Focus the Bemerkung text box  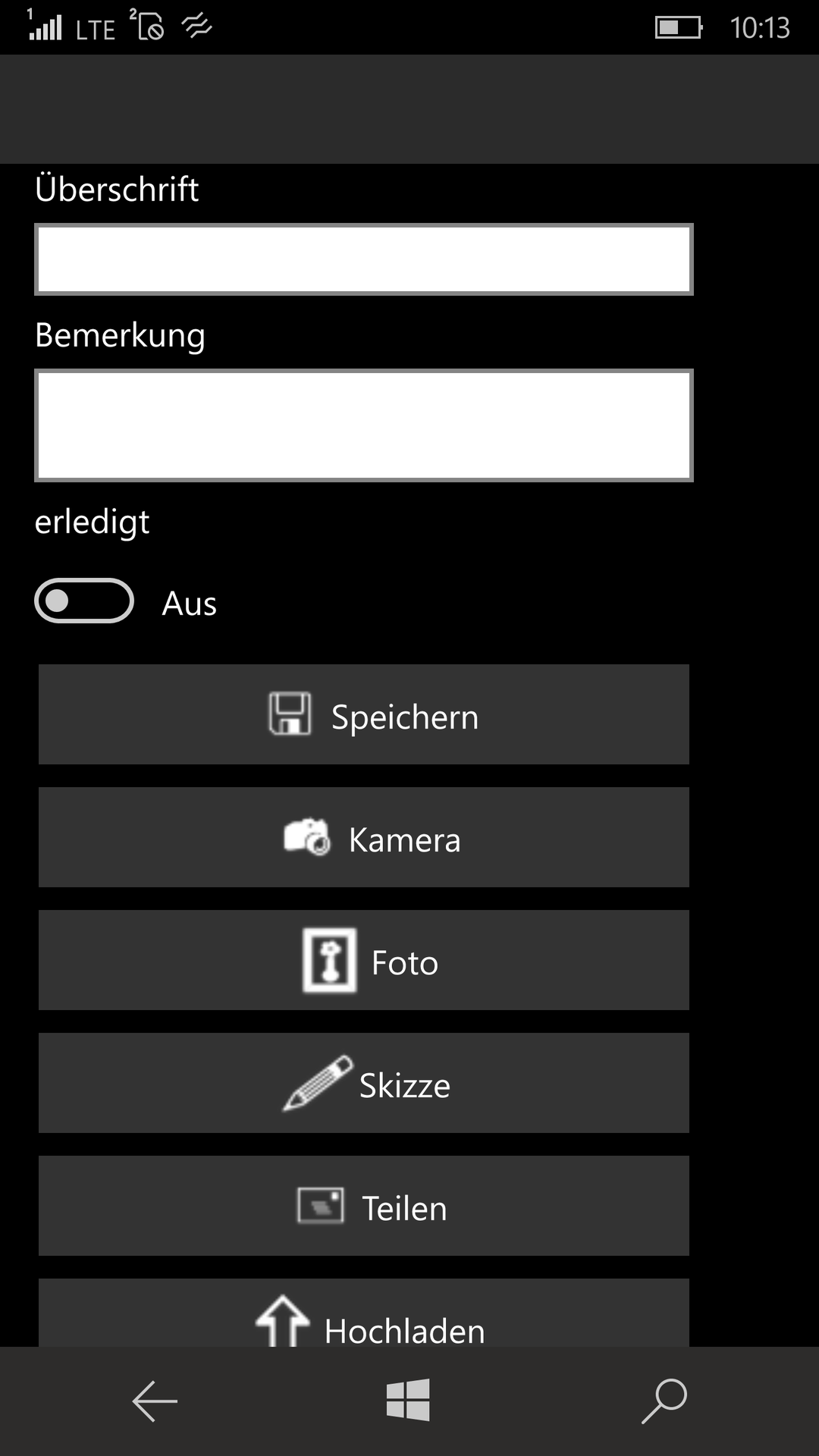coord(364,425)
